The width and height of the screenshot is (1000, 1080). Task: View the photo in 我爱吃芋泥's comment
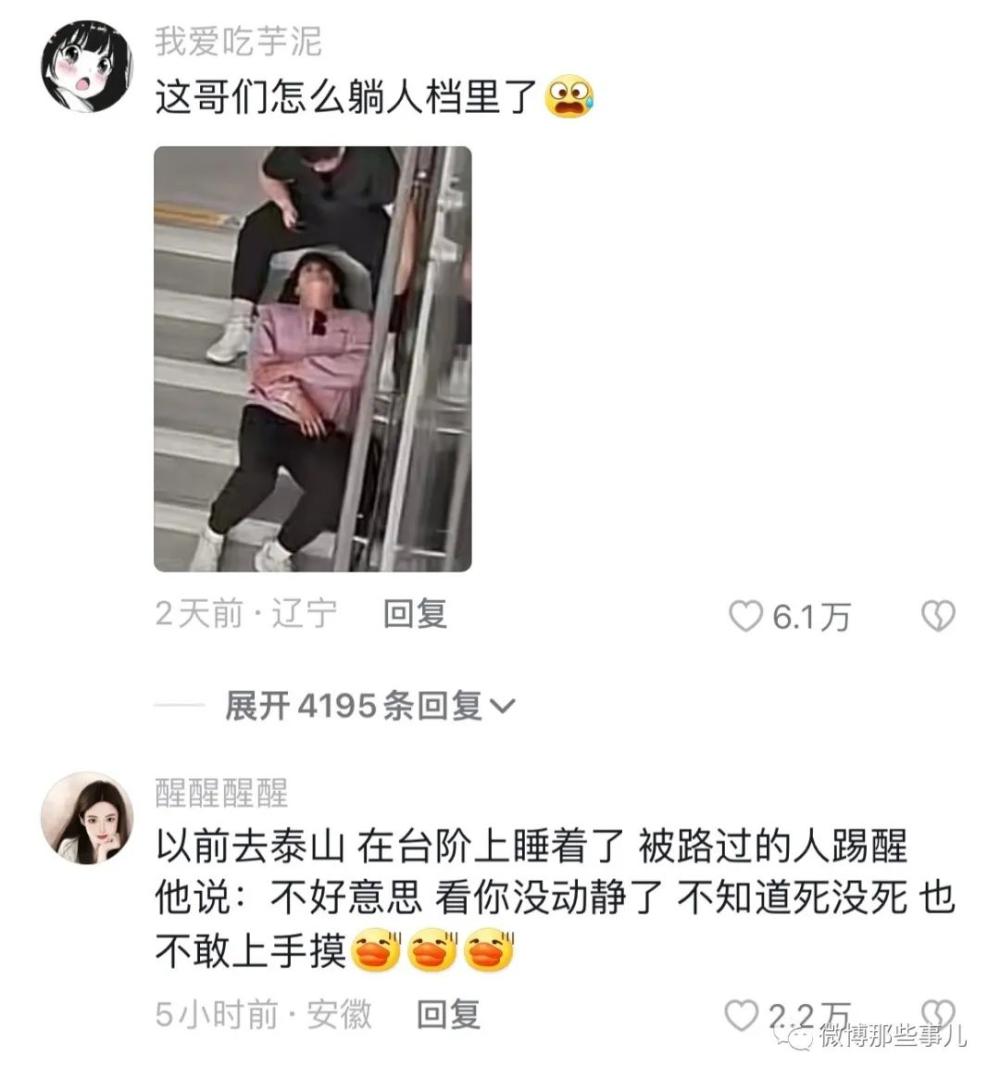(312, 359)
